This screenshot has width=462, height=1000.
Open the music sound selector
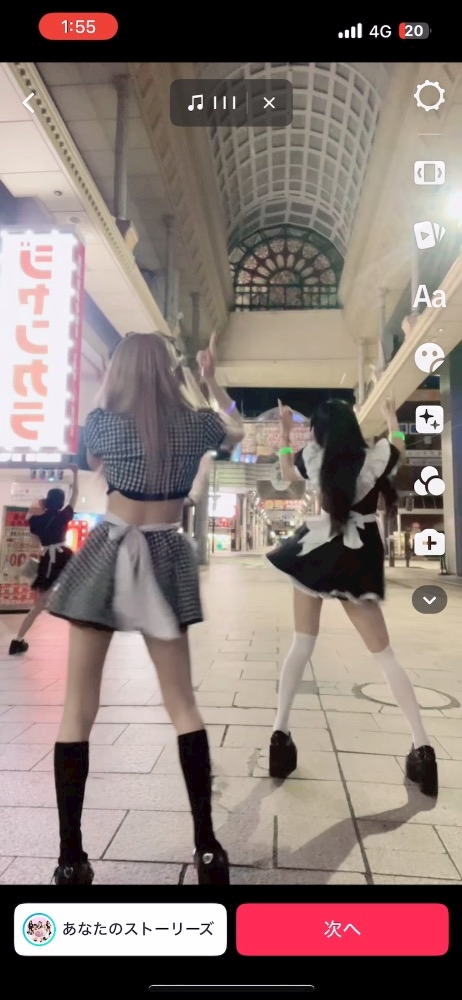point(212,103)
